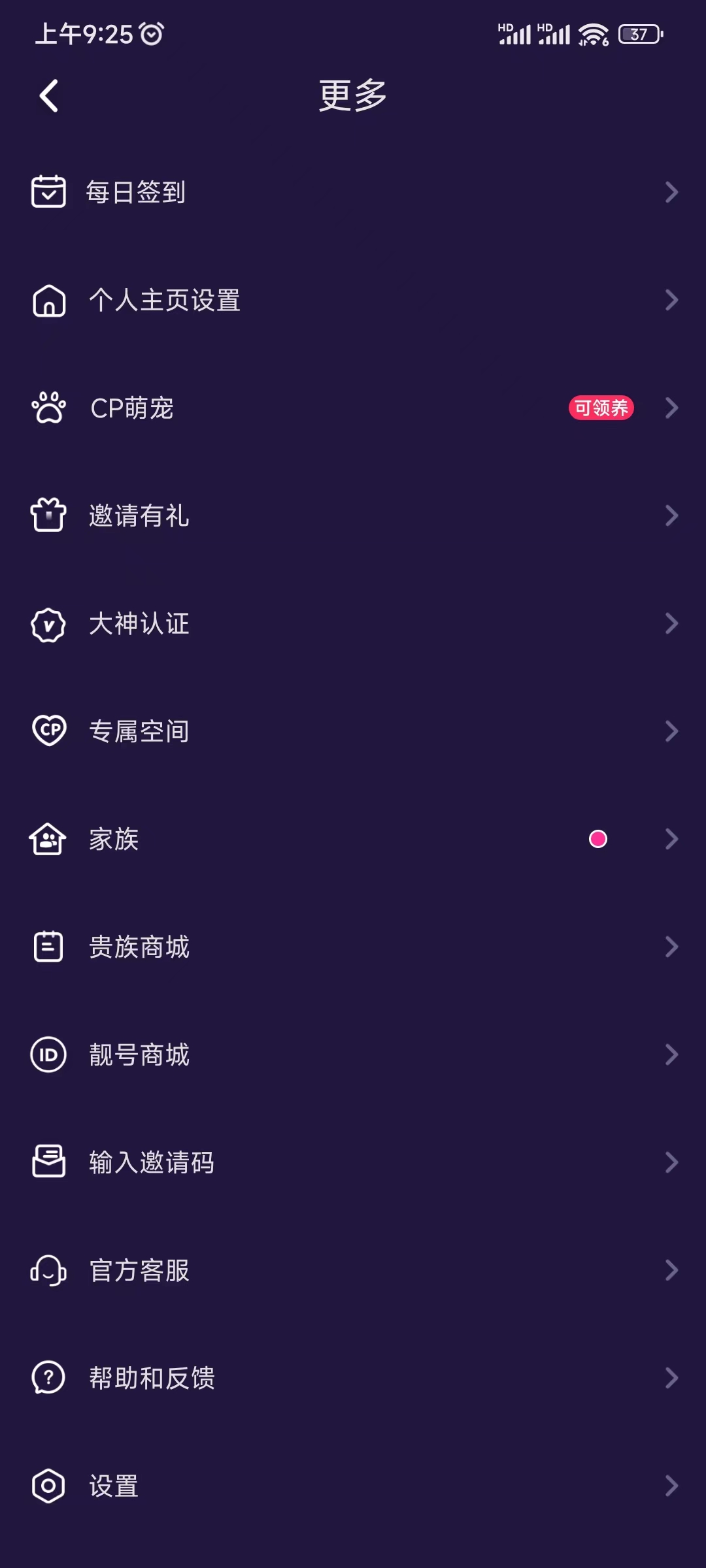Expand the 每日签到 row chevron
The width and height of the screenshot is (706, 1568).
click(673, 191)
